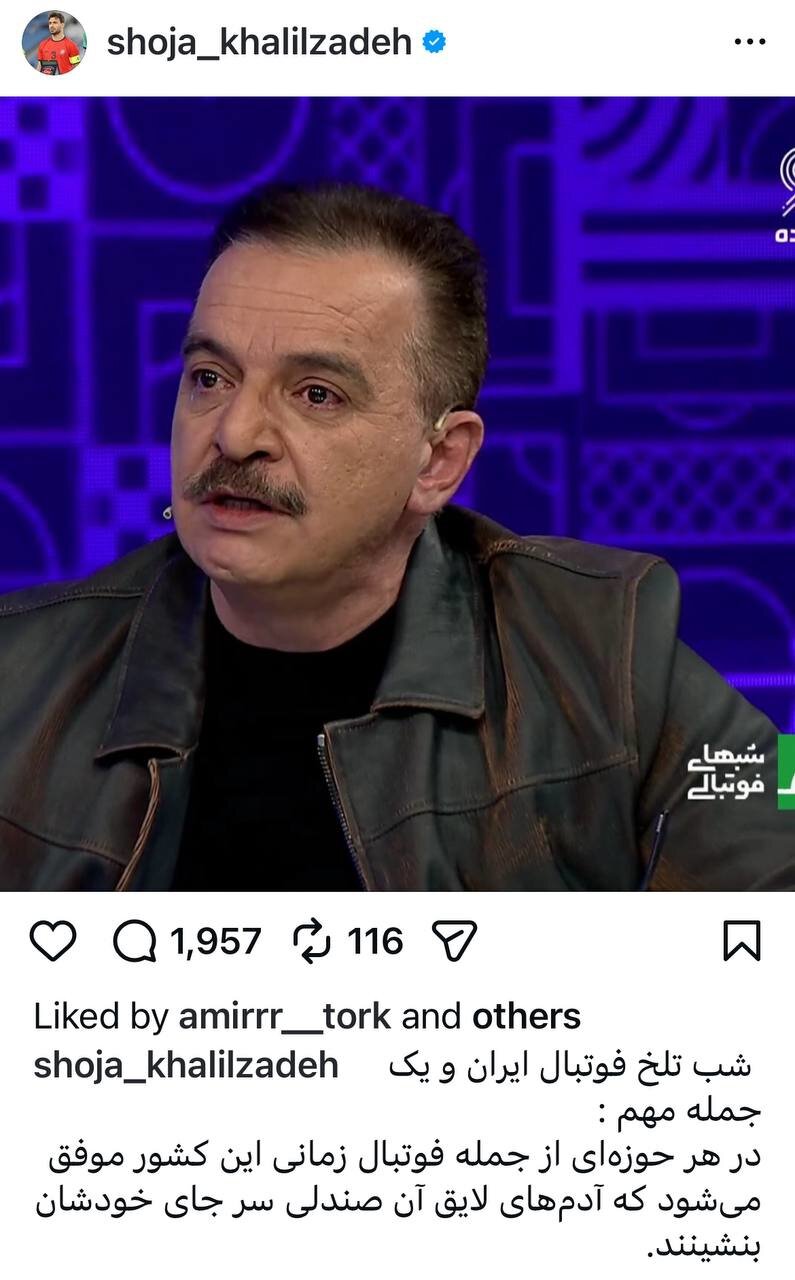Save the post with the bookmark icon
The width and height of the screenshot is (795, 1280).
[x=742, y=940]
